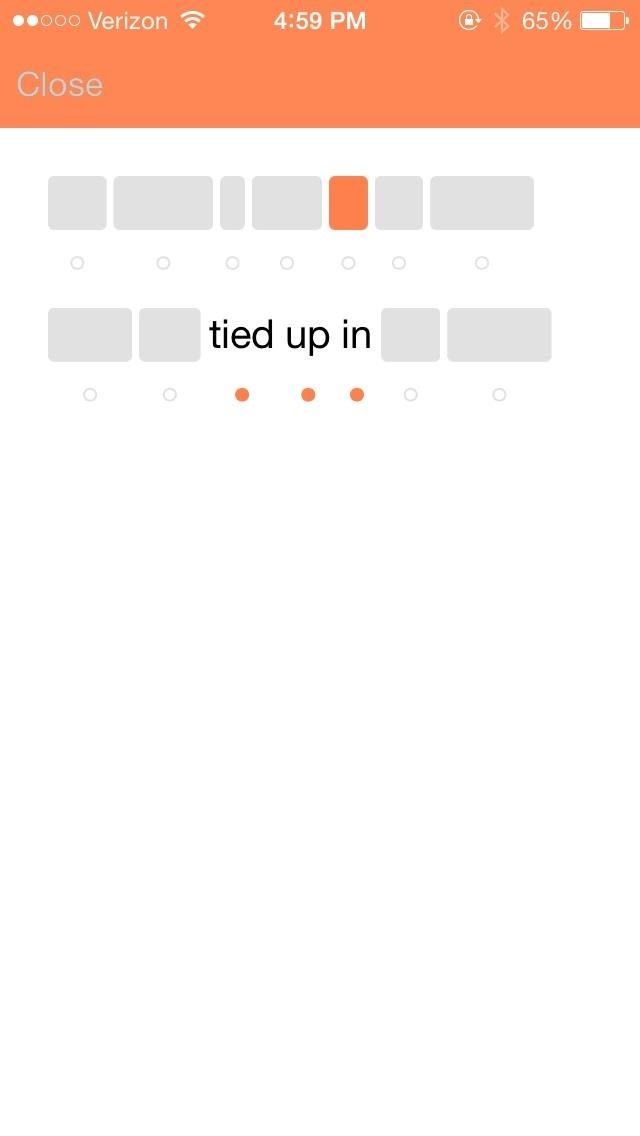Select the revealed words "tied up in"

click(x=290, y=336)
